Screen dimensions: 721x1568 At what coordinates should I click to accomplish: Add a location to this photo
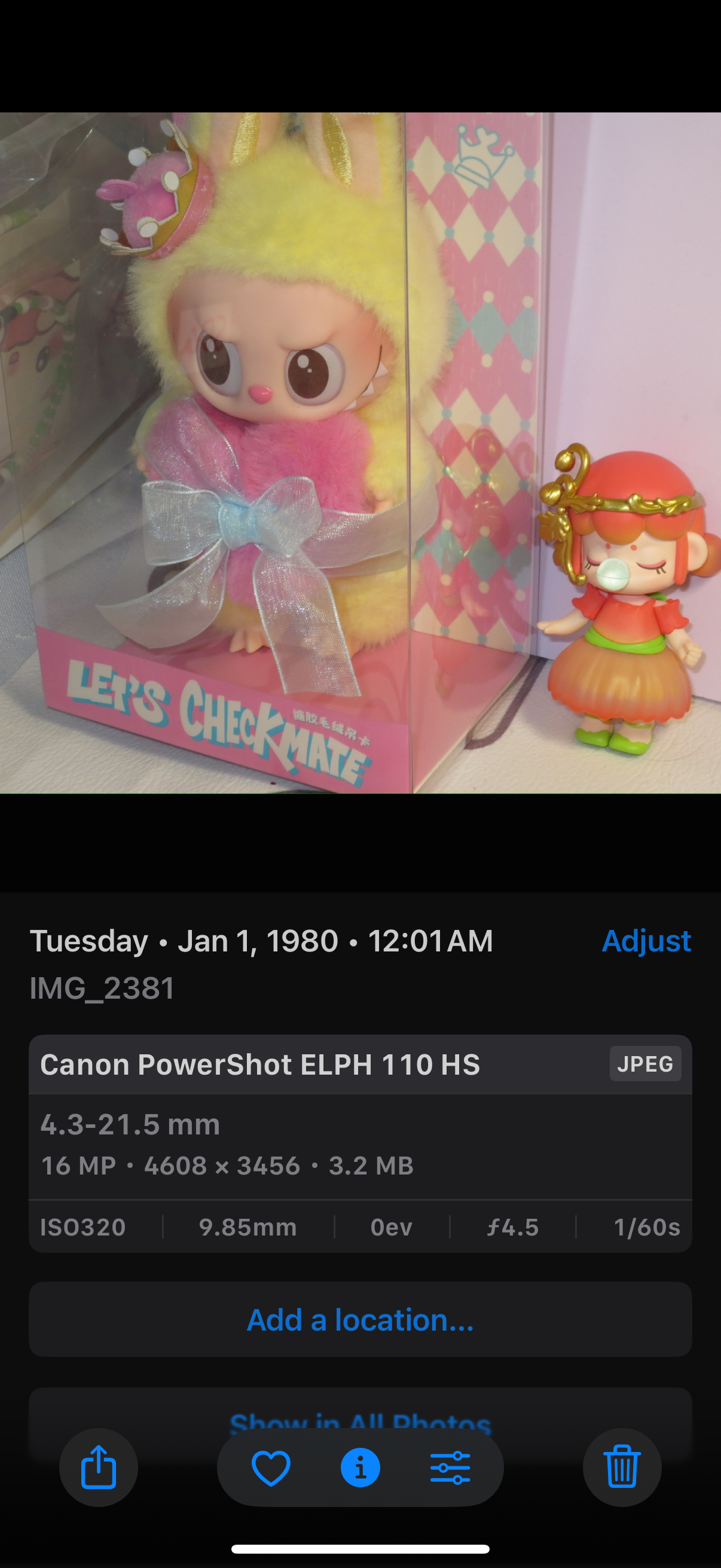(360, 1319)
